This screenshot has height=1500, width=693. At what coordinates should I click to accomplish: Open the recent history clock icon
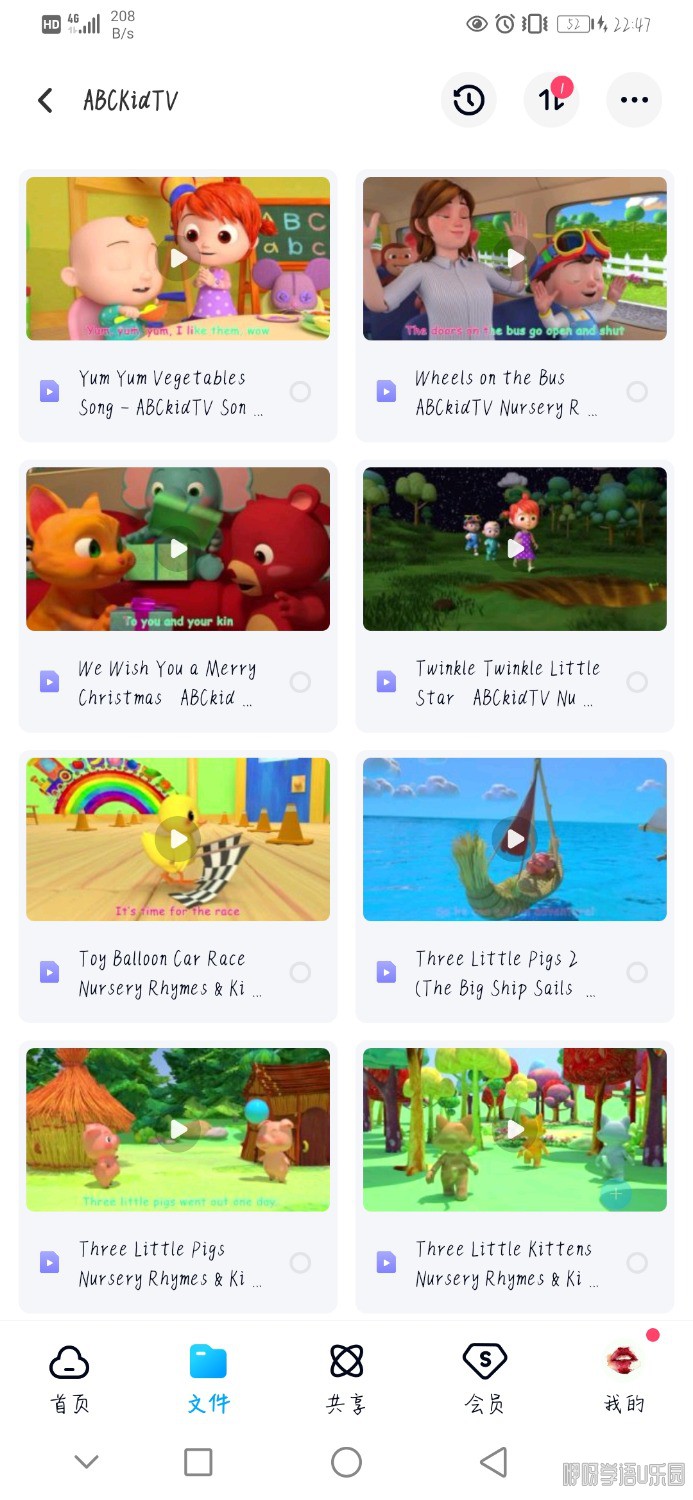pos(468,100)
